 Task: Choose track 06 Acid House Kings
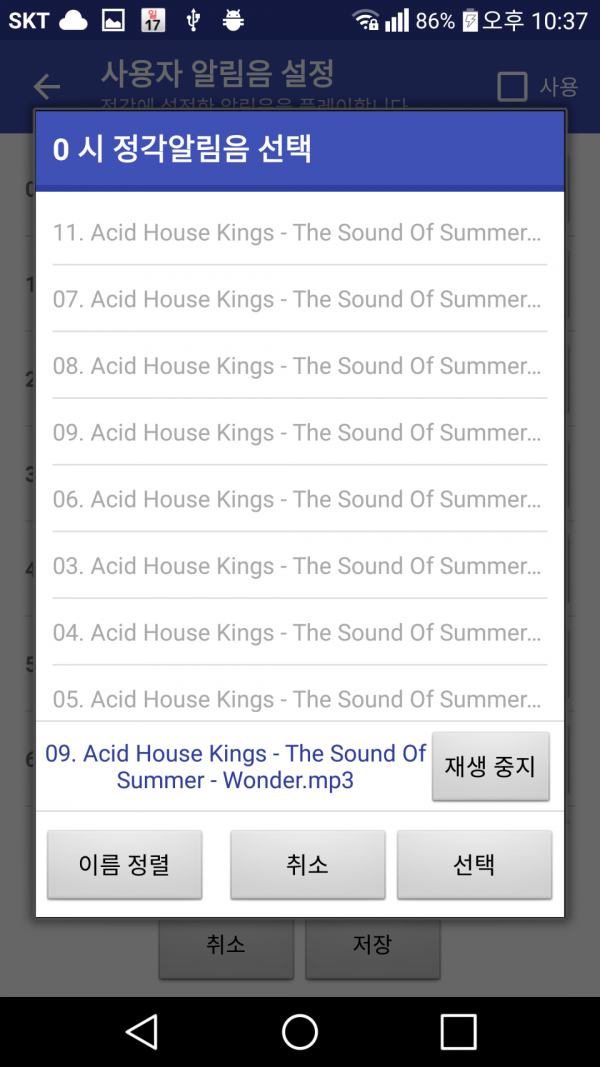pos(298,499)
